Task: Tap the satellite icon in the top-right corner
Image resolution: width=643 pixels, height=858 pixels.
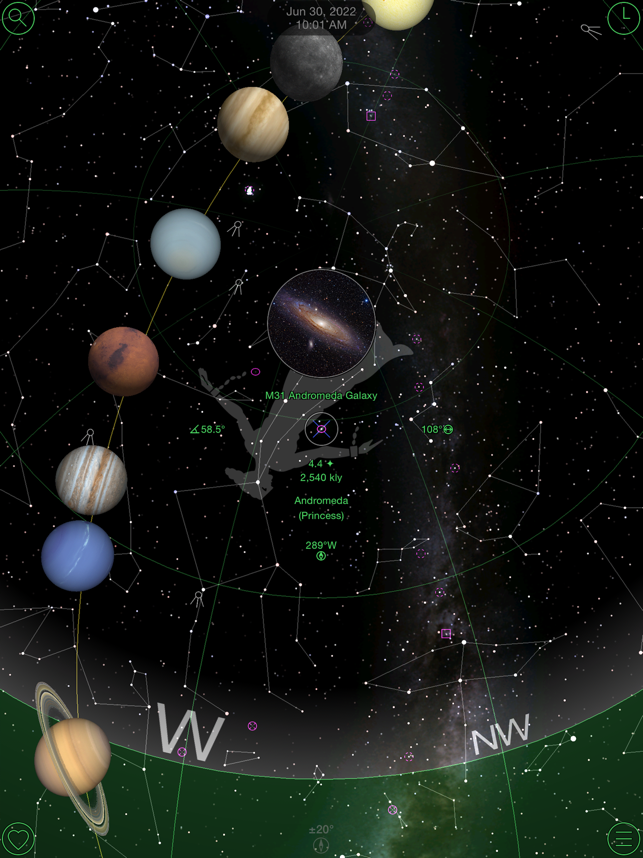Action: pos(589,31)
